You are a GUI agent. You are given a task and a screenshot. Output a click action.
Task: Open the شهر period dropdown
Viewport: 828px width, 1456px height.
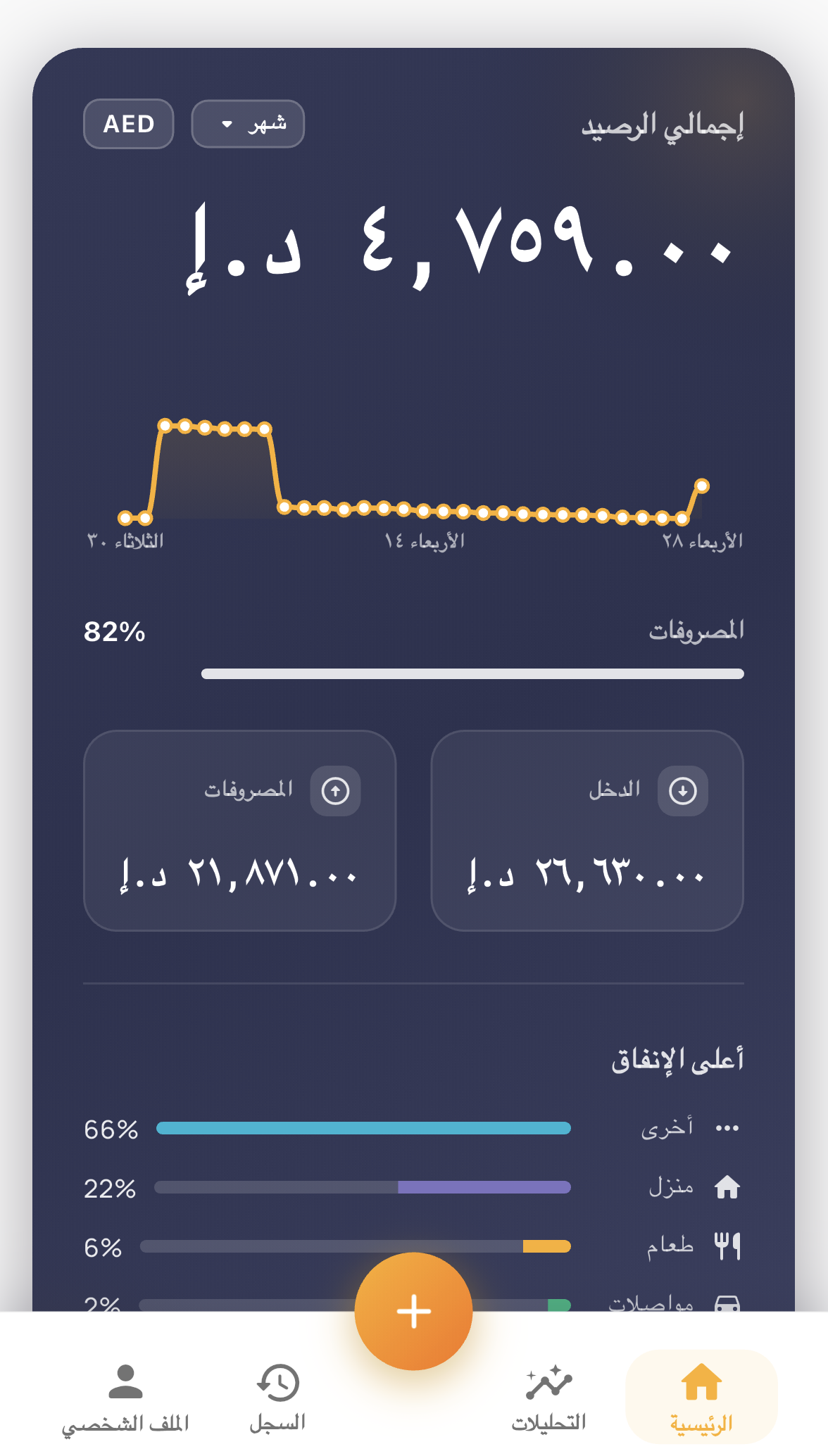(x=247, y=123)
